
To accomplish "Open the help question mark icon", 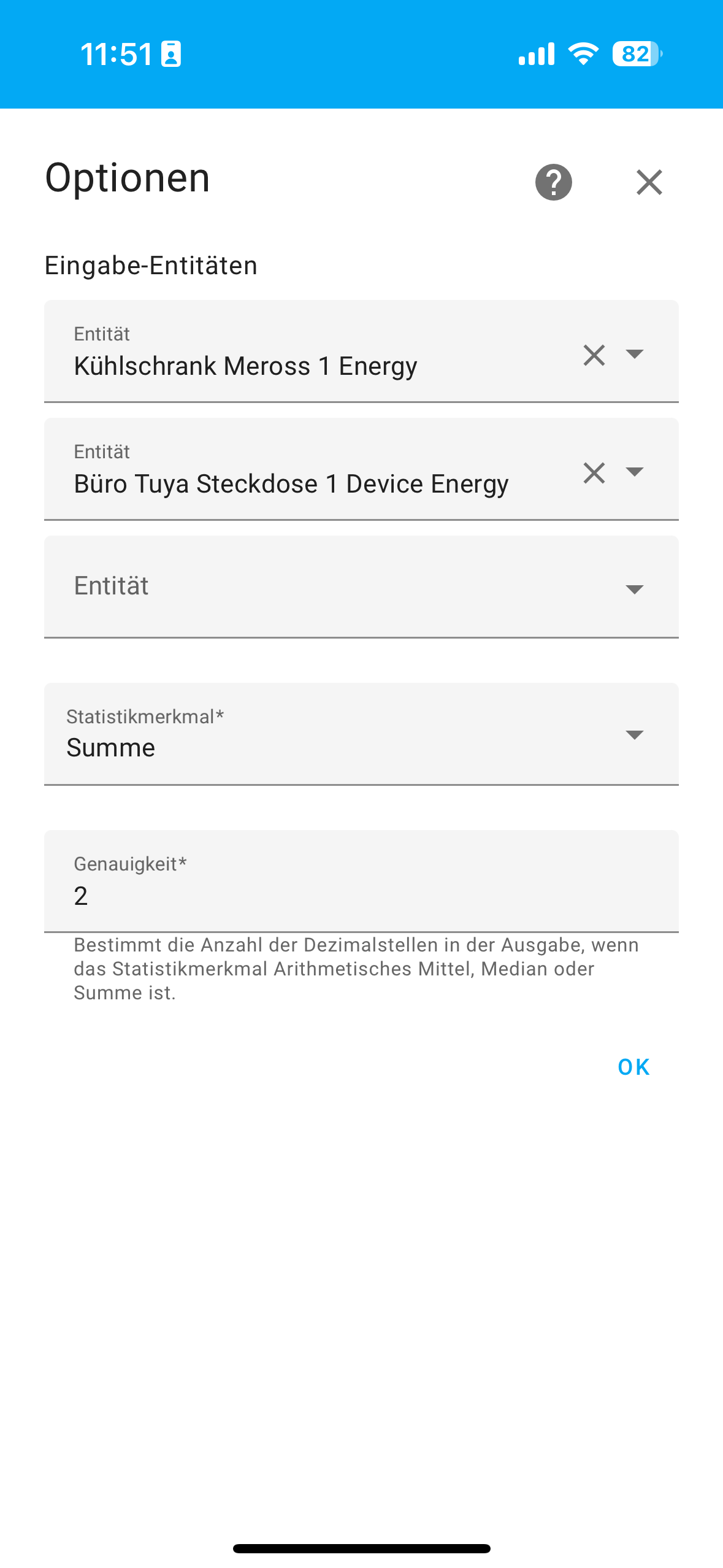I will point(553,182).
